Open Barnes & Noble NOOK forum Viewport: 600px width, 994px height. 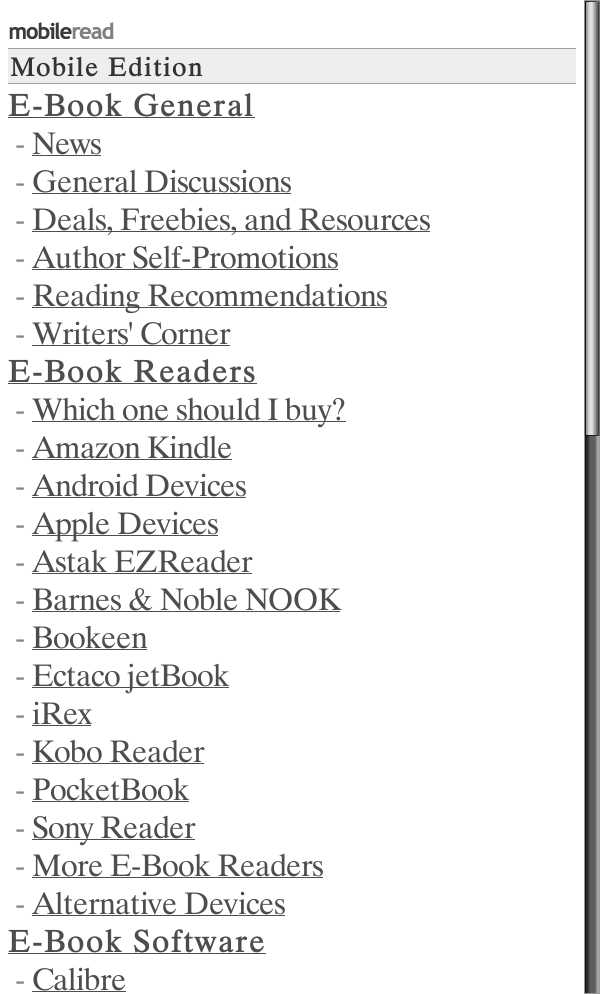click(x=186, y=600)
